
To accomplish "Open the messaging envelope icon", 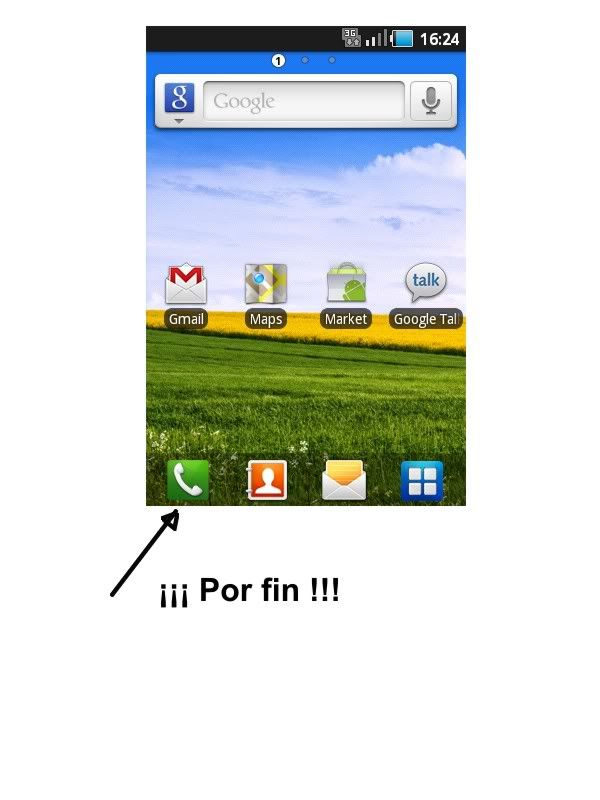I will (344, 481).
